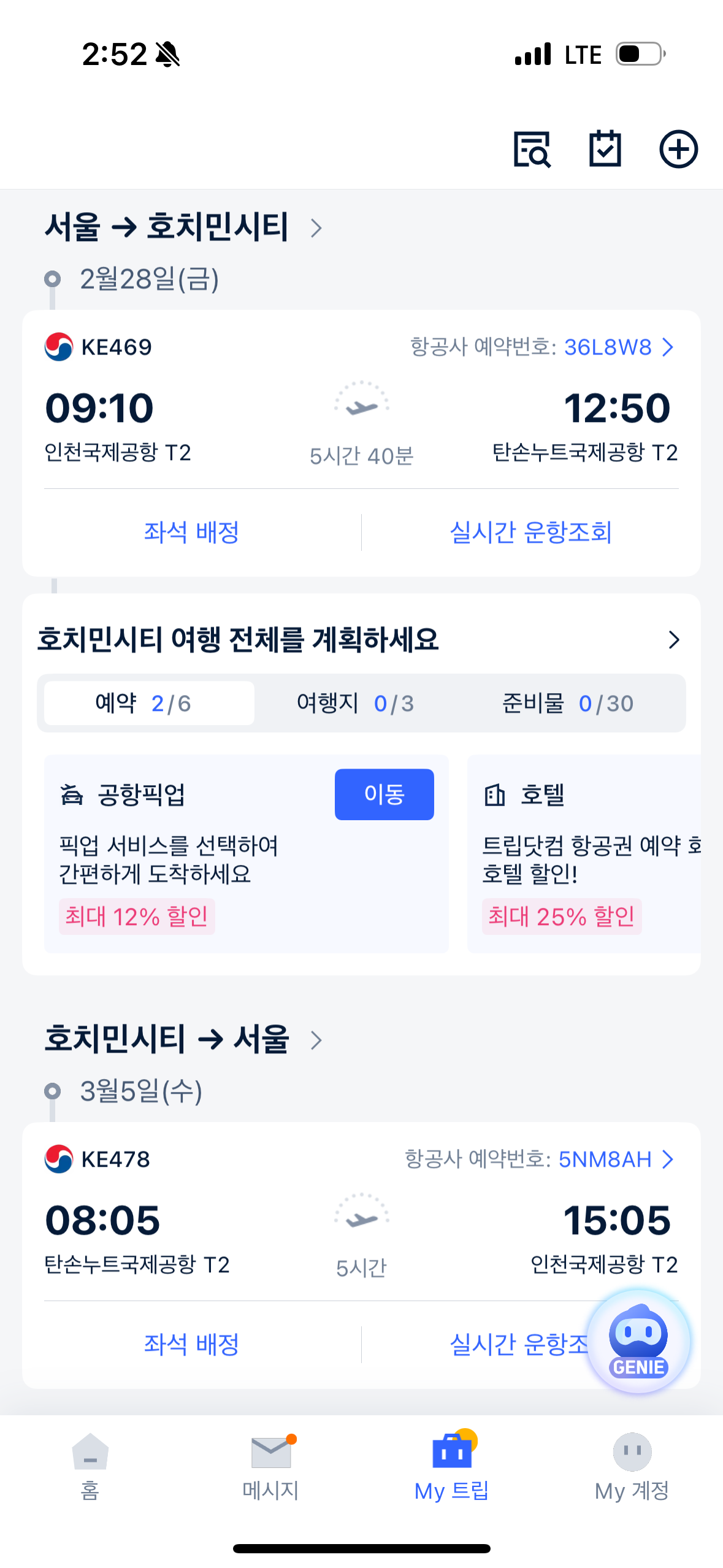Switch to the 여행지 0/3 tab
This screenshot has width=723, height=1568.
click(355, 703)
